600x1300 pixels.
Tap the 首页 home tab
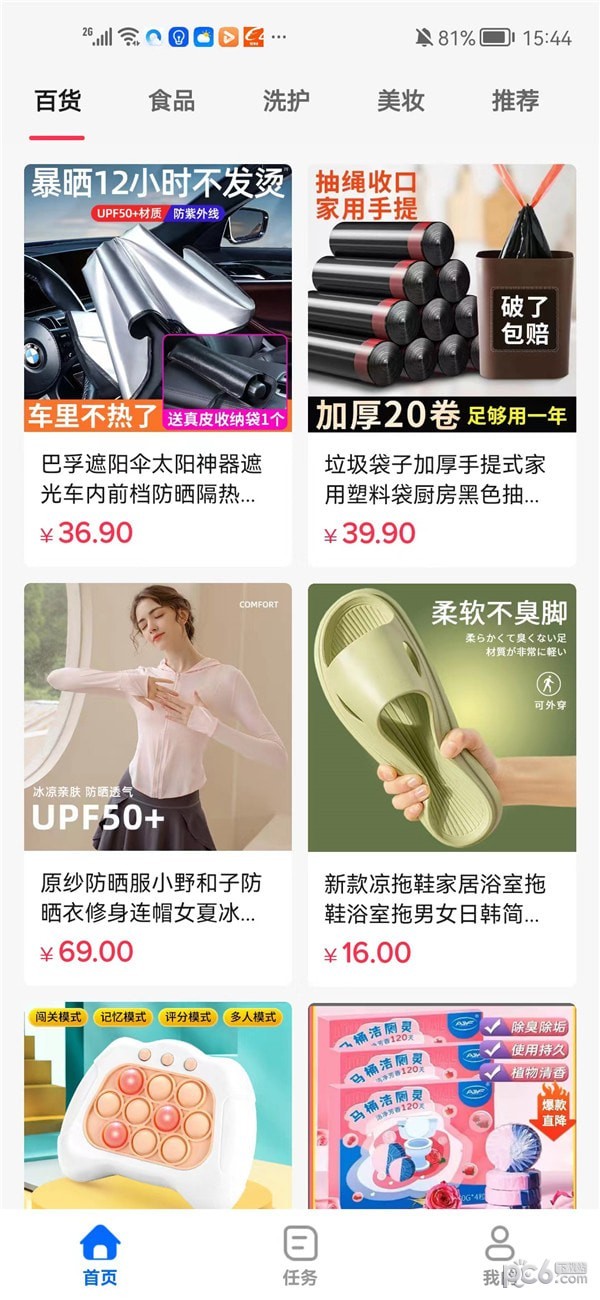pos(100,1256)
